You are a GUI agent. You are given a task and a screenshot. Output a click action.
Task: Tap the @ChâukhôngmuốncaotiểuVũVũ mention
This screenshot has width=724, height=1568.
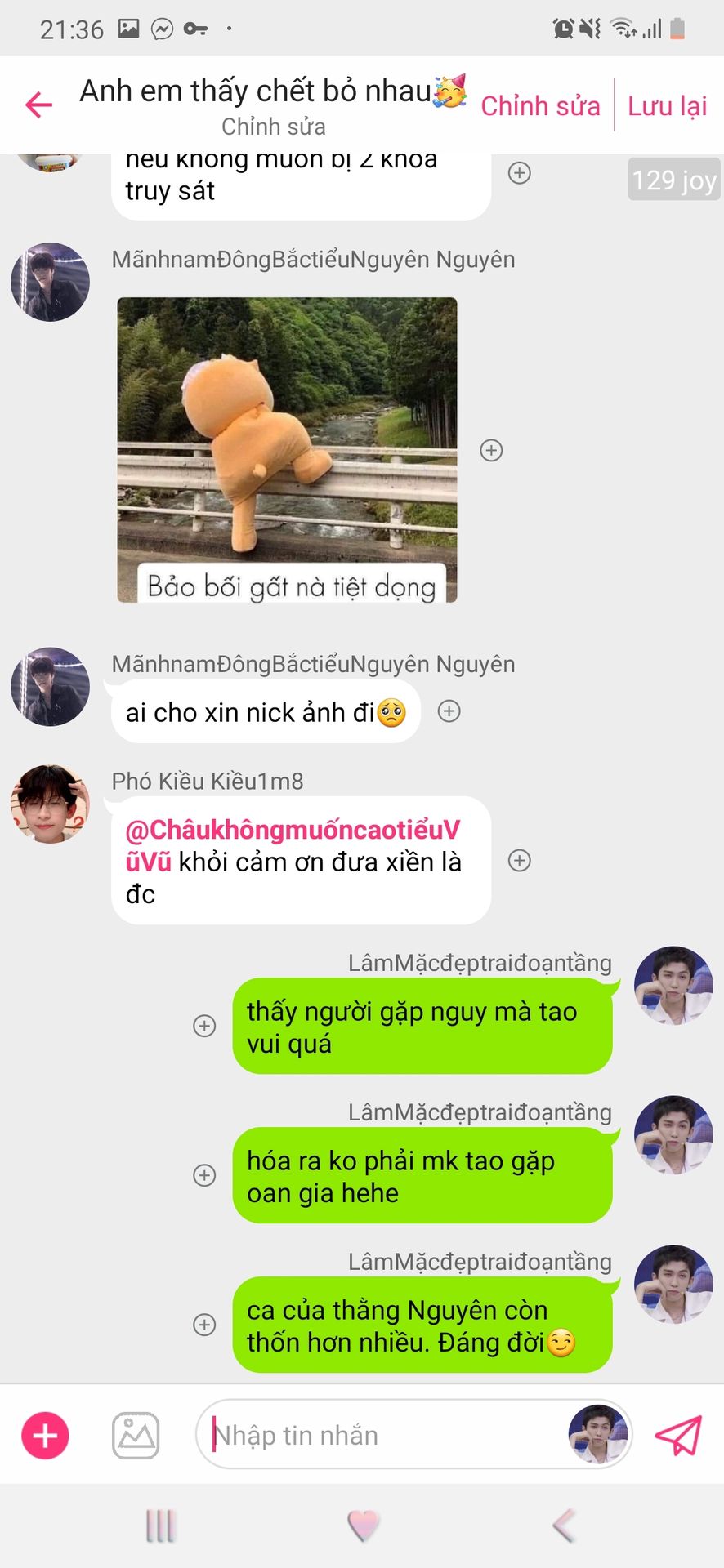coord(293,845)
